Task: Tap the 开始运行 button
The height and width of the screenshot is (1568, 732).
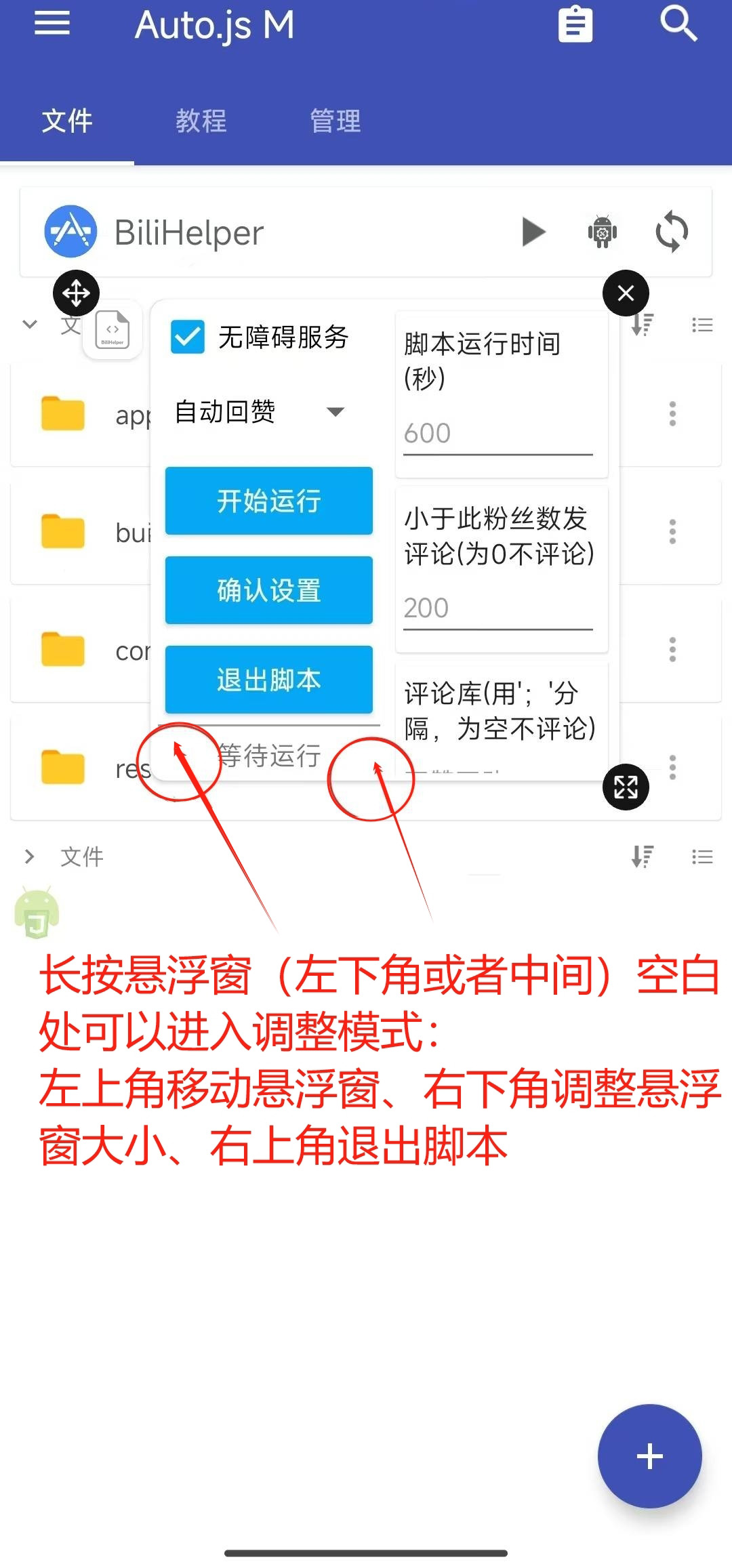Action: click(x=269, y=501)
